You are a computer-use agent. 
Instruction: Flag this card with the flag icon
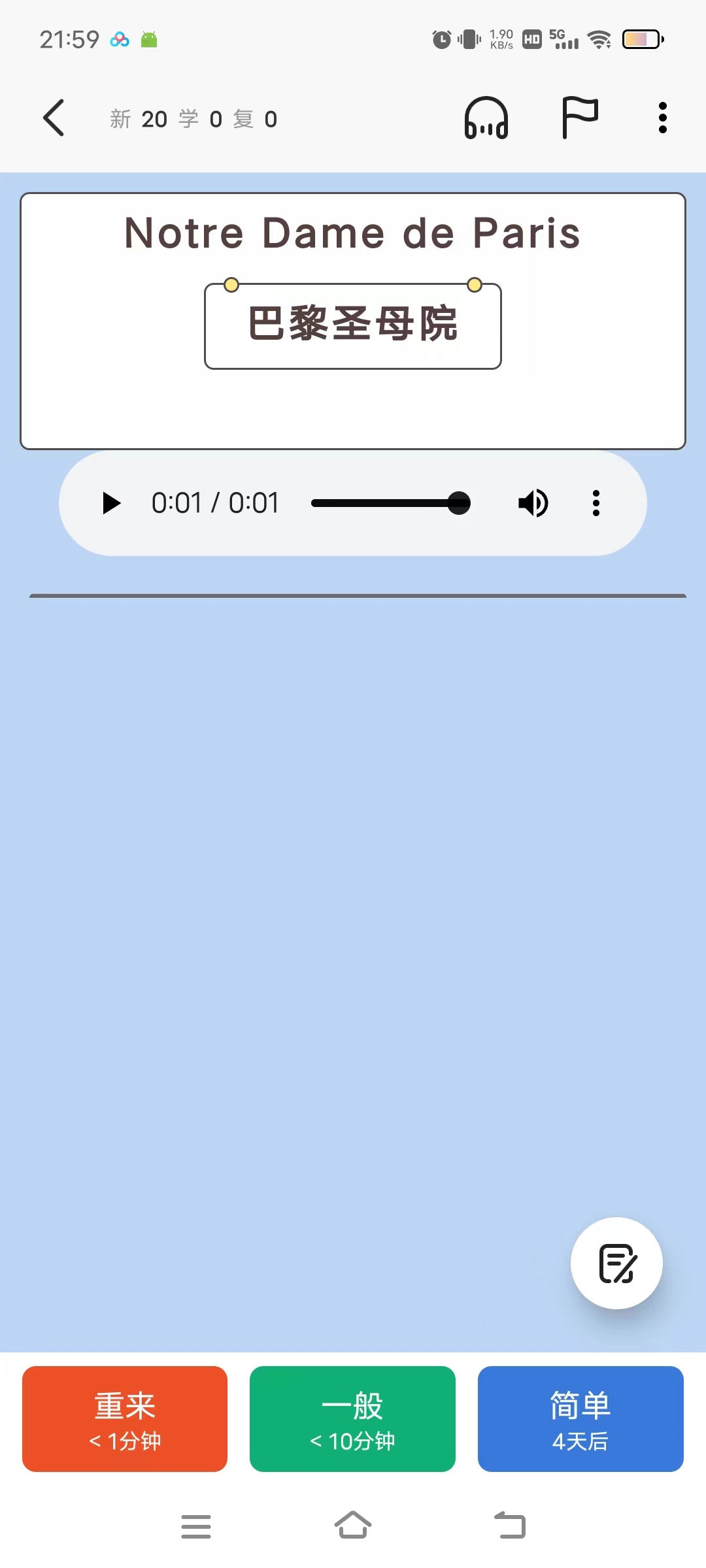tap(580, 118)
